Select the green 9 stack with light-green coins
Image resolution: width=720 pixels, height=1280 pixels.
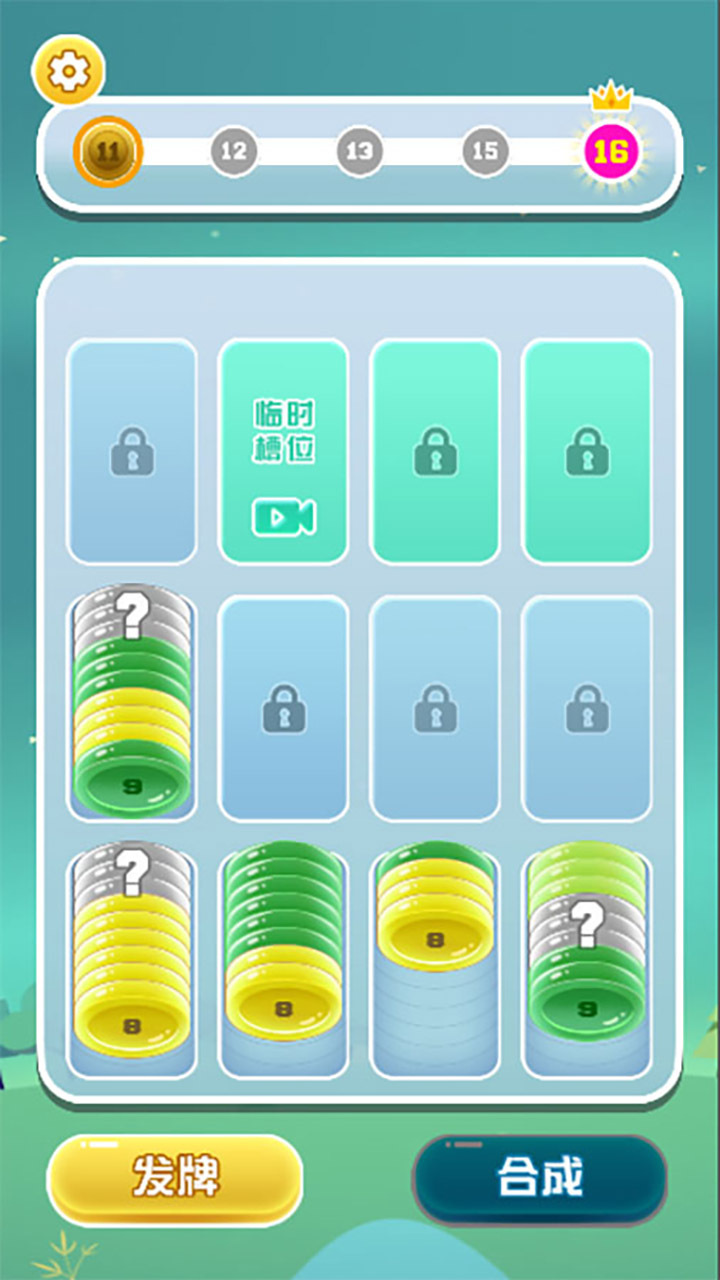586,960
